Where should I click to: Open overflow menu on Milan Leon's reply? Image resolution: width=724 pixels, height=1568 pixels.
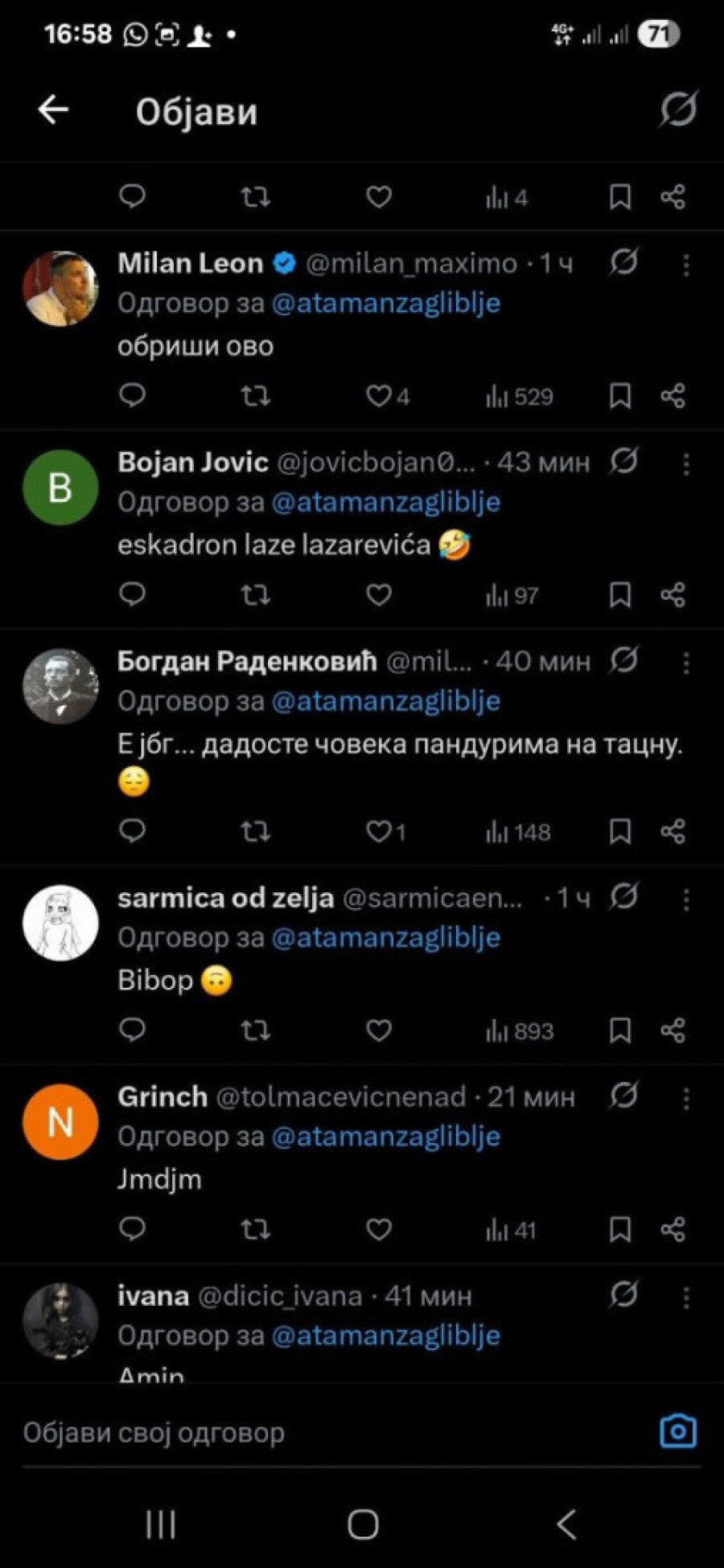[x=686, y=265]
